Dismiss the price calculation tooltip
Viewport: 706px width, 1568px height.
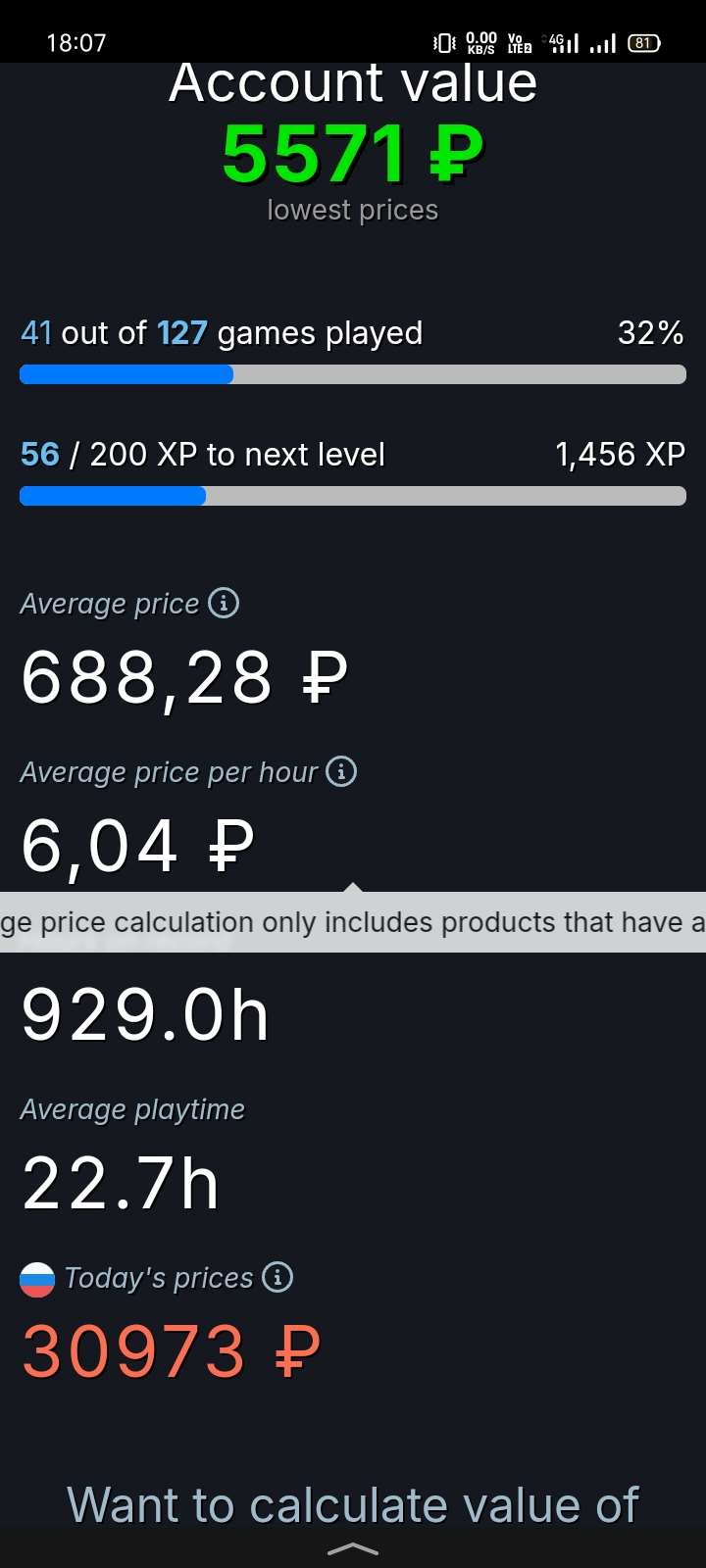353,921
